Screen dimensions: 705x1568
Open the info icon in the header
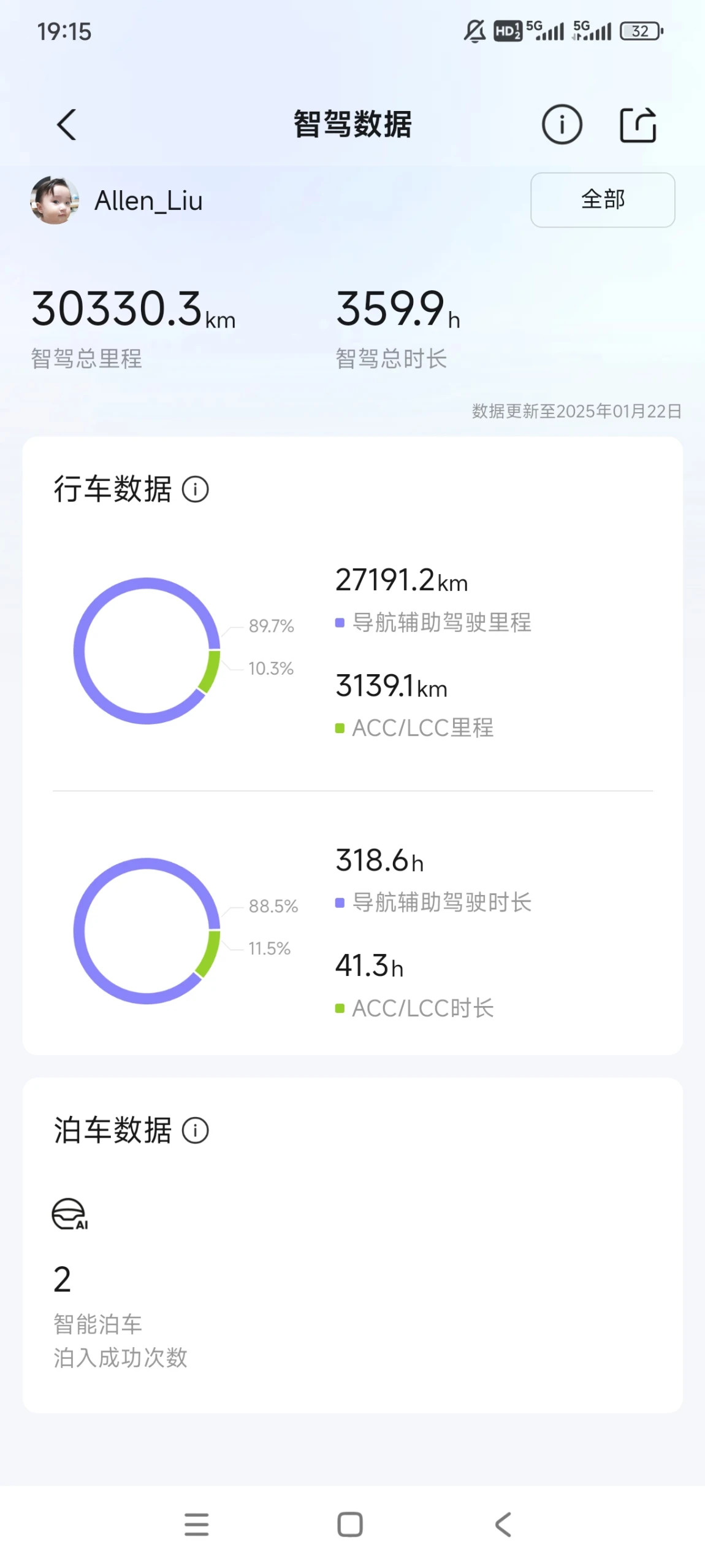(x=561, y=125)
